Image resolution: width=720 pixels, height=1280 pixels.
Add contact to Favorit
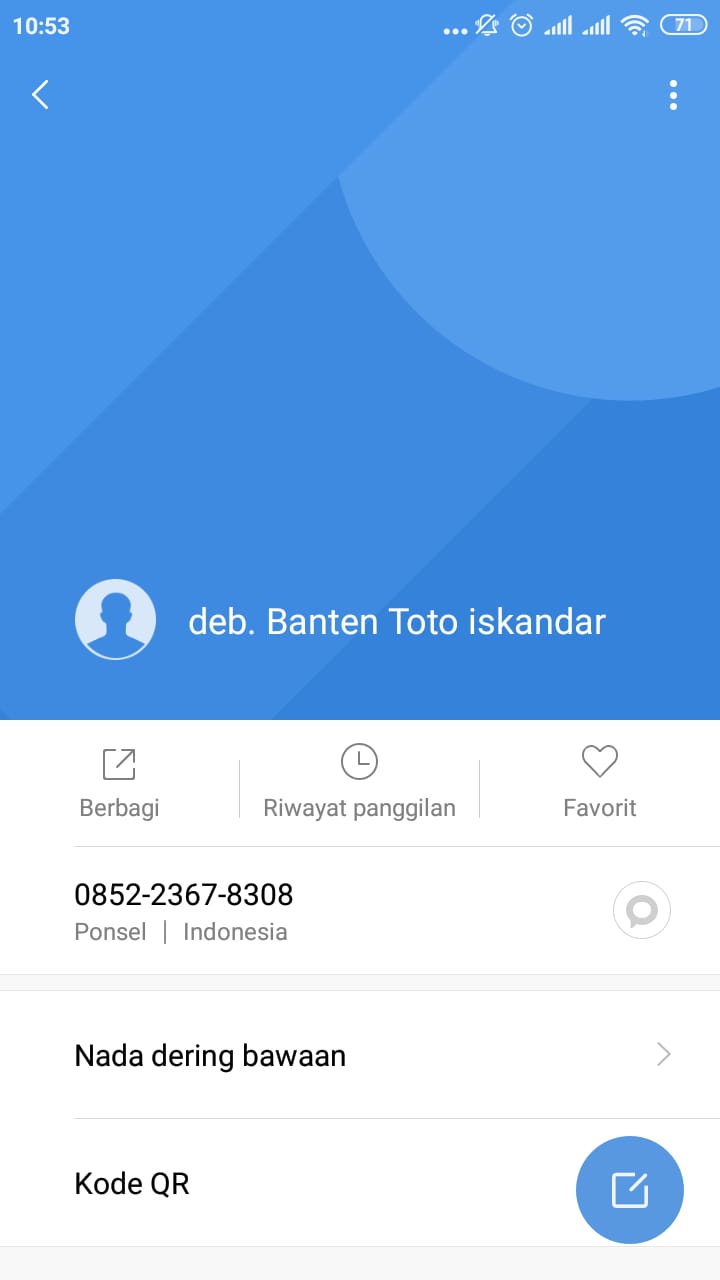[599, 783]
